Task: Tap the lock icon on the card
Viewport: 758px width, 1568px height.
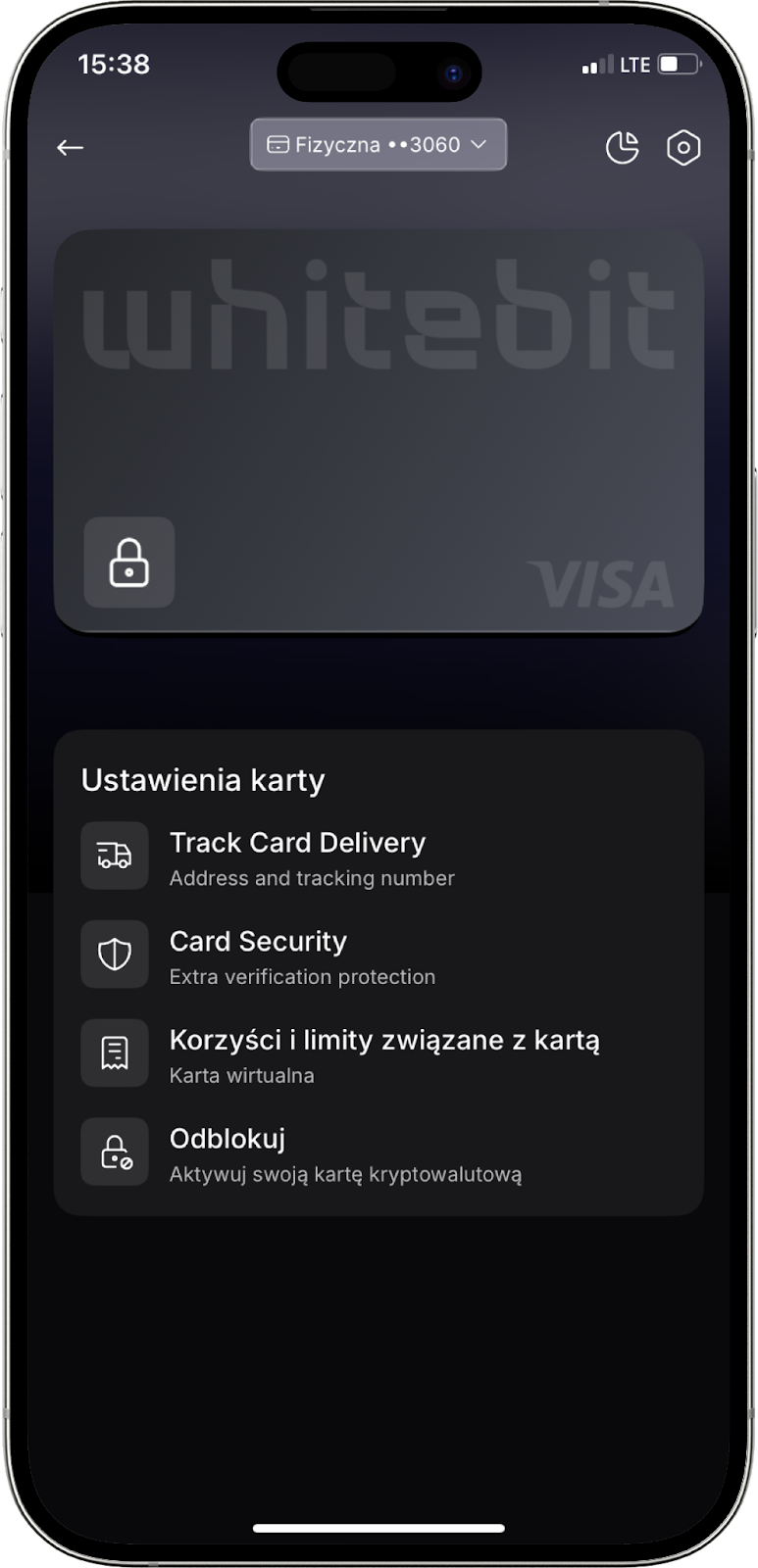Action: (x=129, y=563)
